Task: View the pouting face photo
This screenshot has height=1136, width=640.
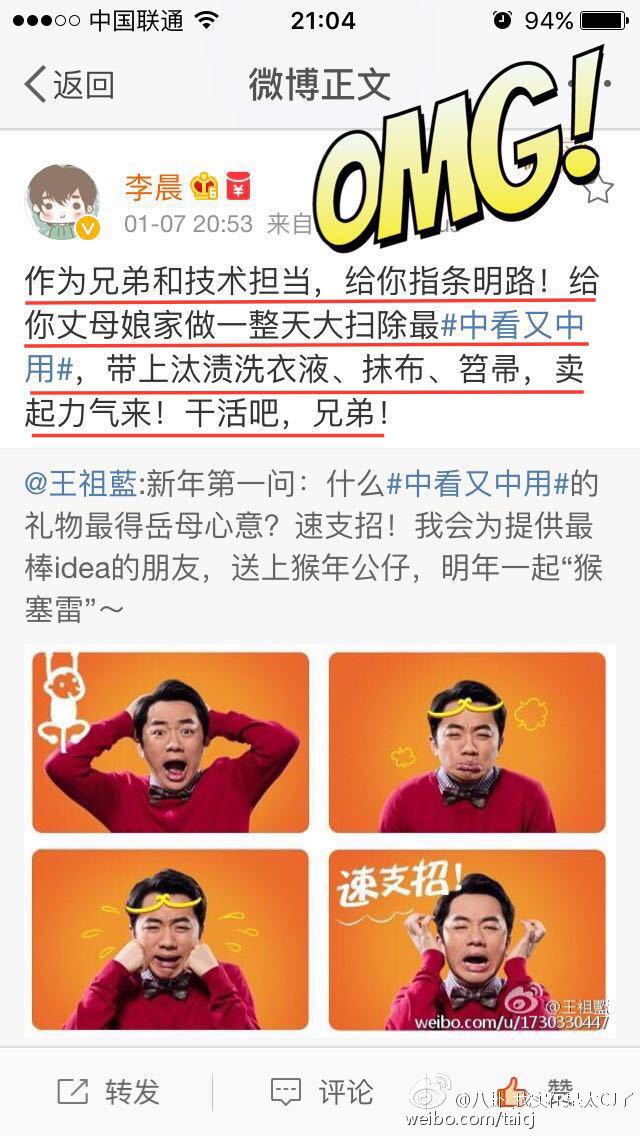Action: click(467, 741)
